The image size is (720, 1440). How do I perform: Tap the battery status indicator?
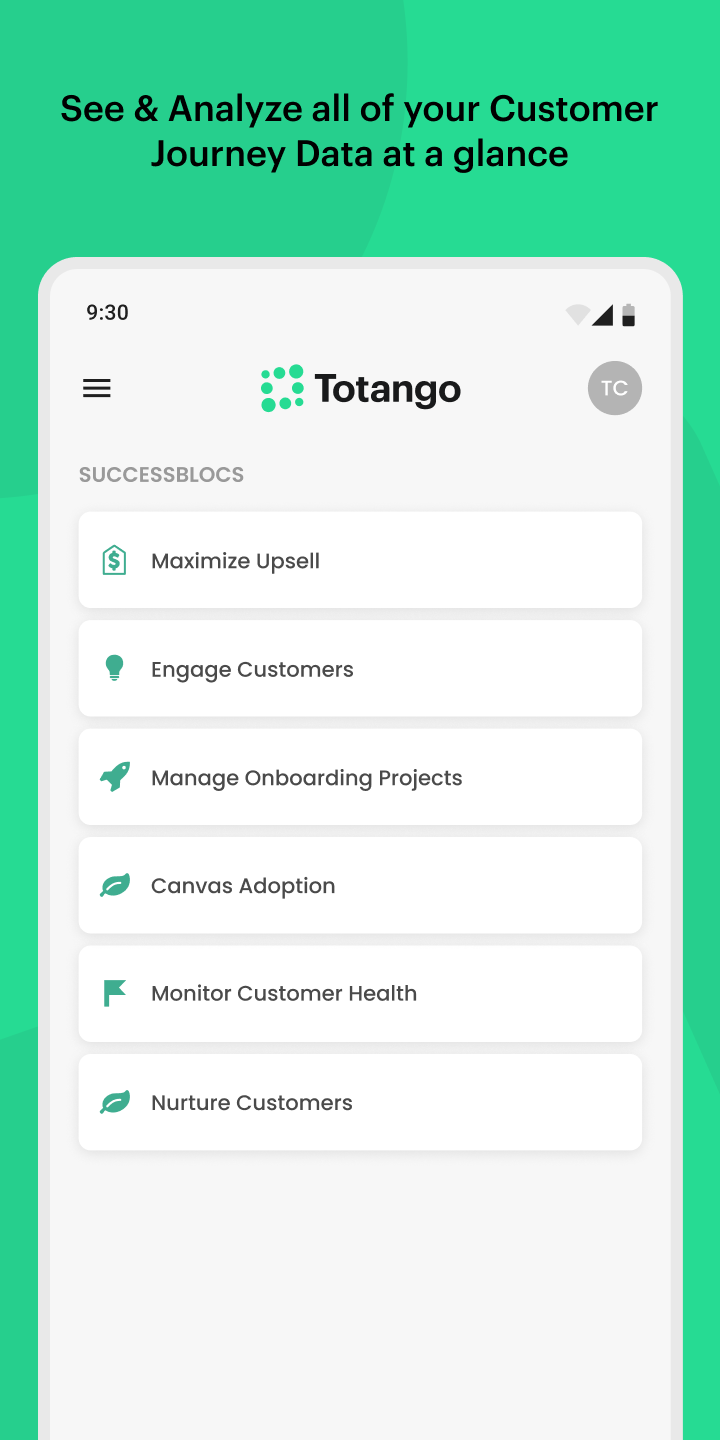click(x=628, y=313)
